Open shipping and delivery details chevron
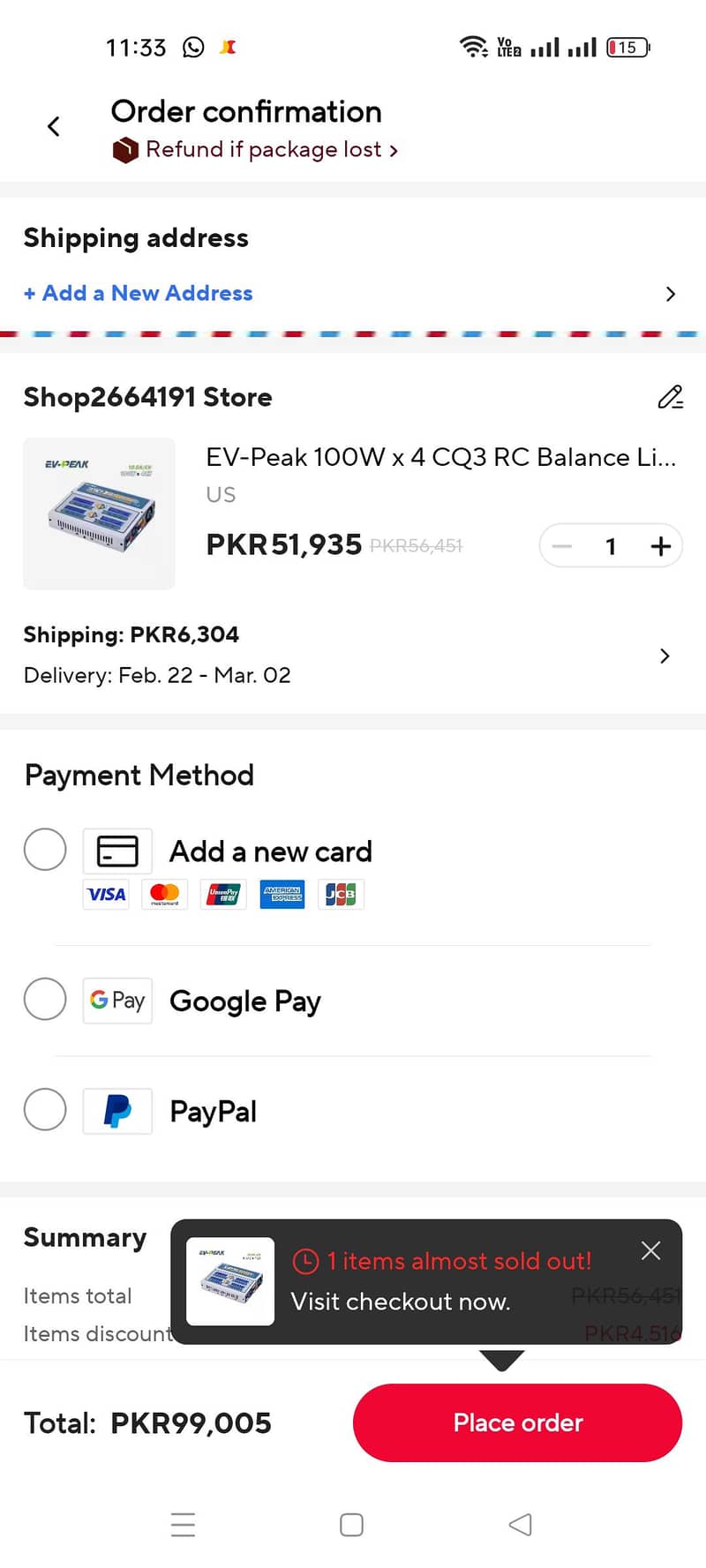This screenshot has height=1568, width=706. pos(665,656)
